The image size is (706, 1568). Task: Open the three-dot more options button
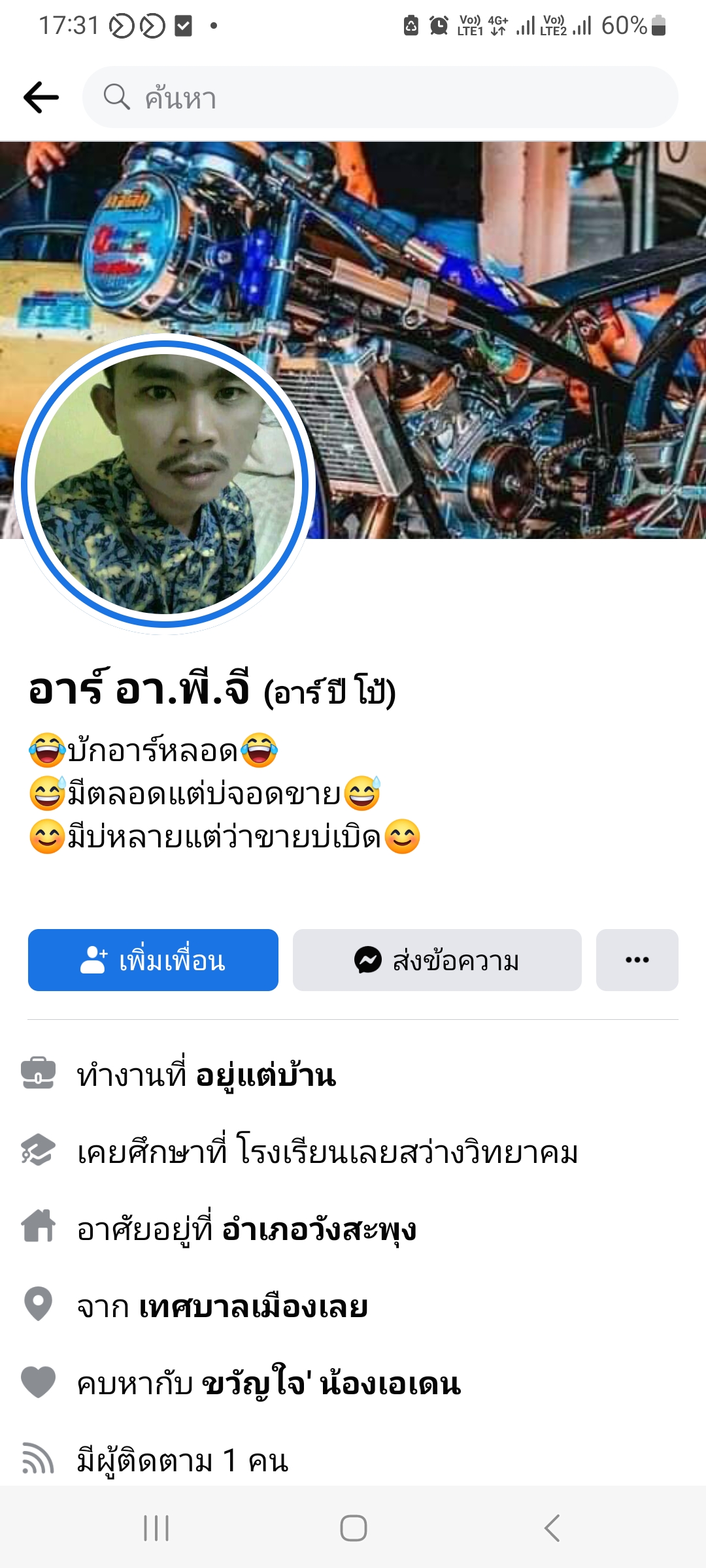(637, 960)
